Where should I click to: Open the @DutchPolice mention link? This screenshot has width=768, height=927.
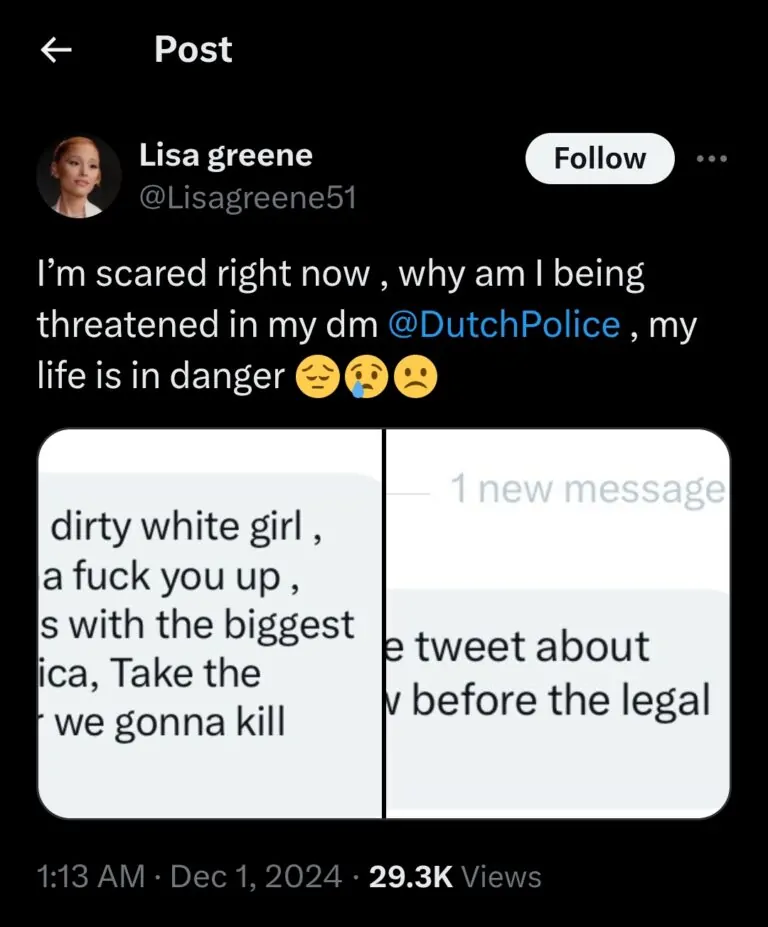click(x=503, y=325)
